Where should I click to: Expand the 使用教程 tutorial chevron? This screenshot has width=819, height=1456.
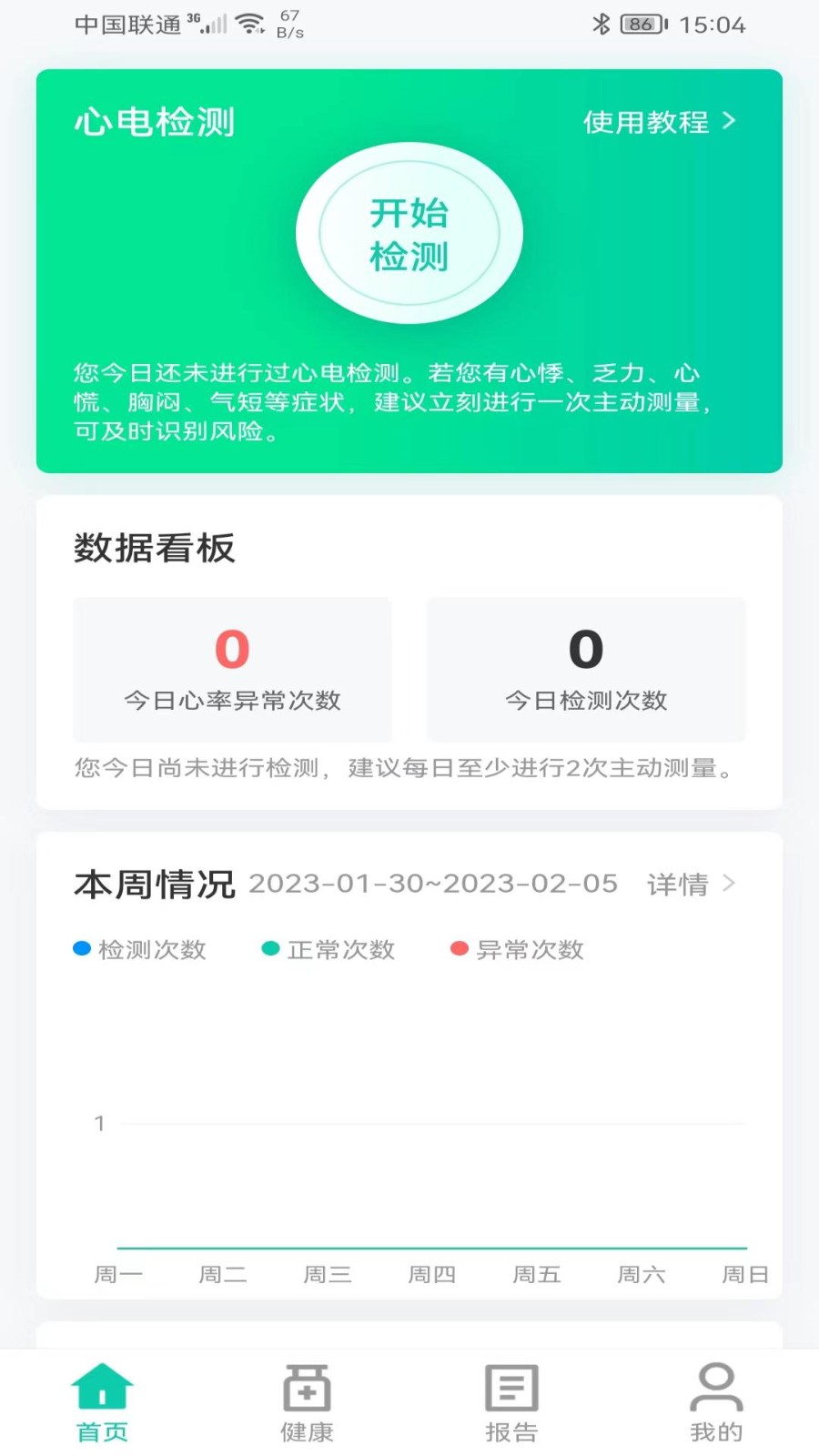tap(727, 123)
